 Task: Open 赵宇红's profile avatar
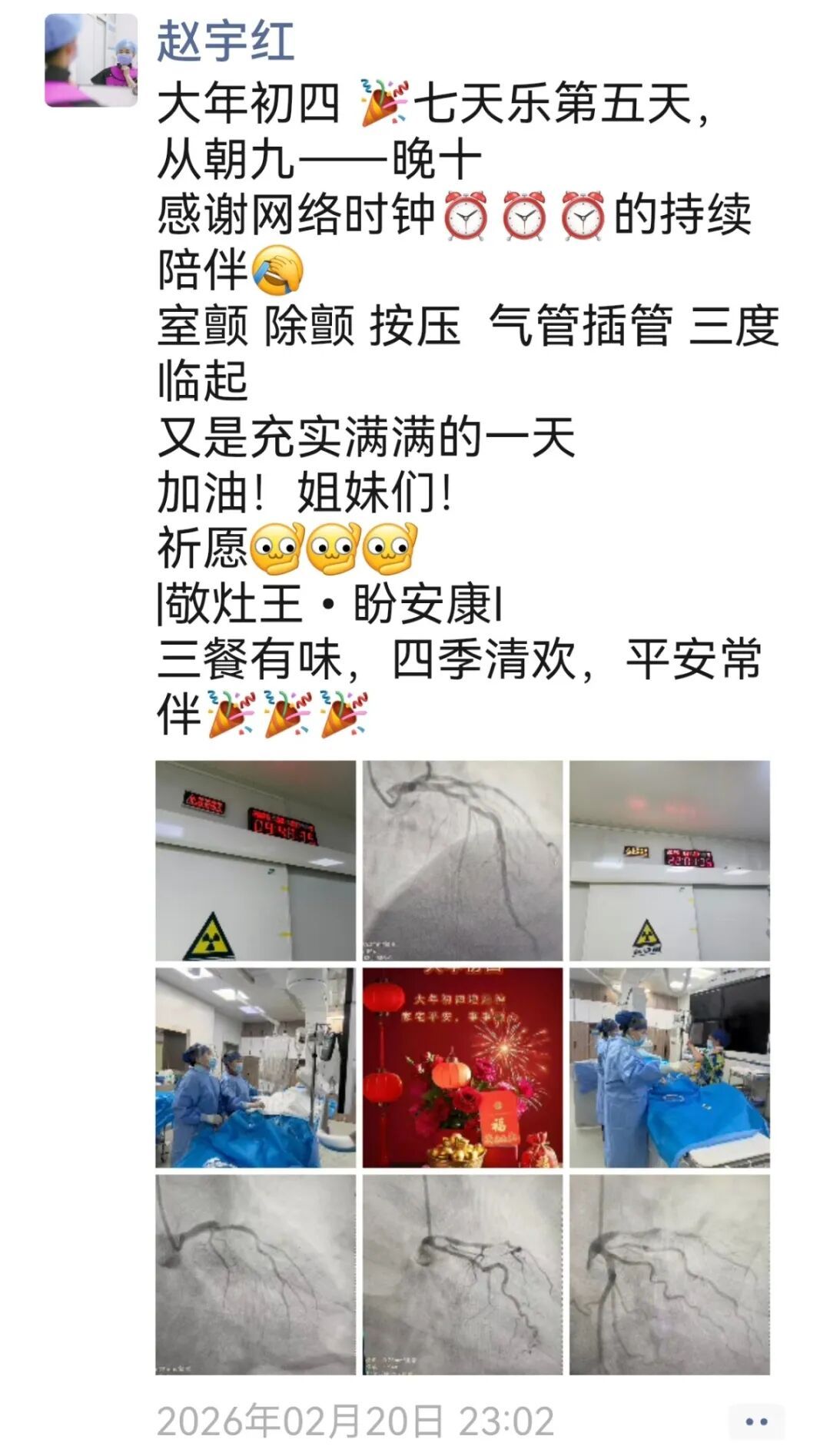click(91, 60)
